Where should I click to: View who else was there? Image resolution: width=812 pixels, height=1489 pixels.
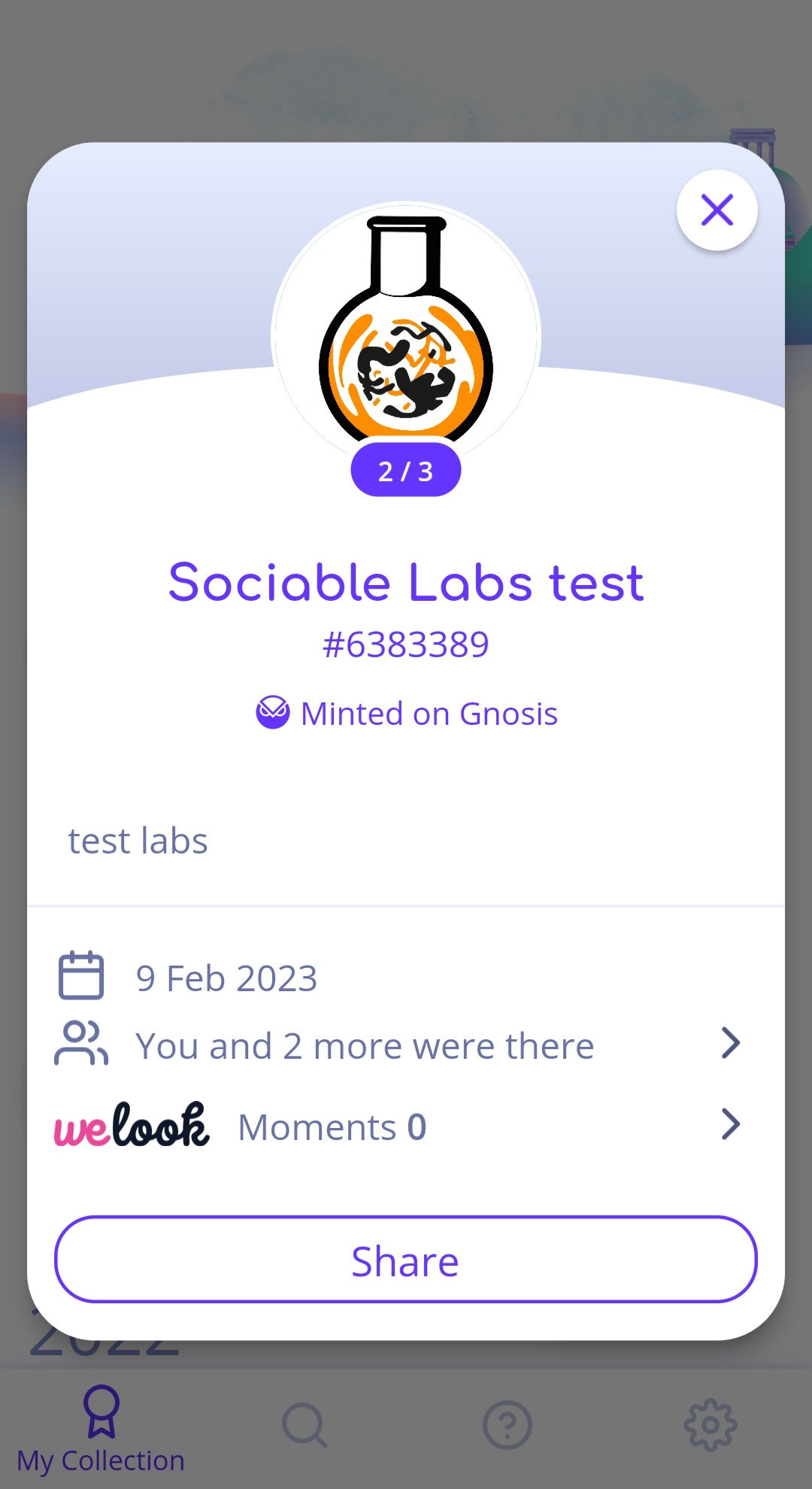pos(398,1045)
